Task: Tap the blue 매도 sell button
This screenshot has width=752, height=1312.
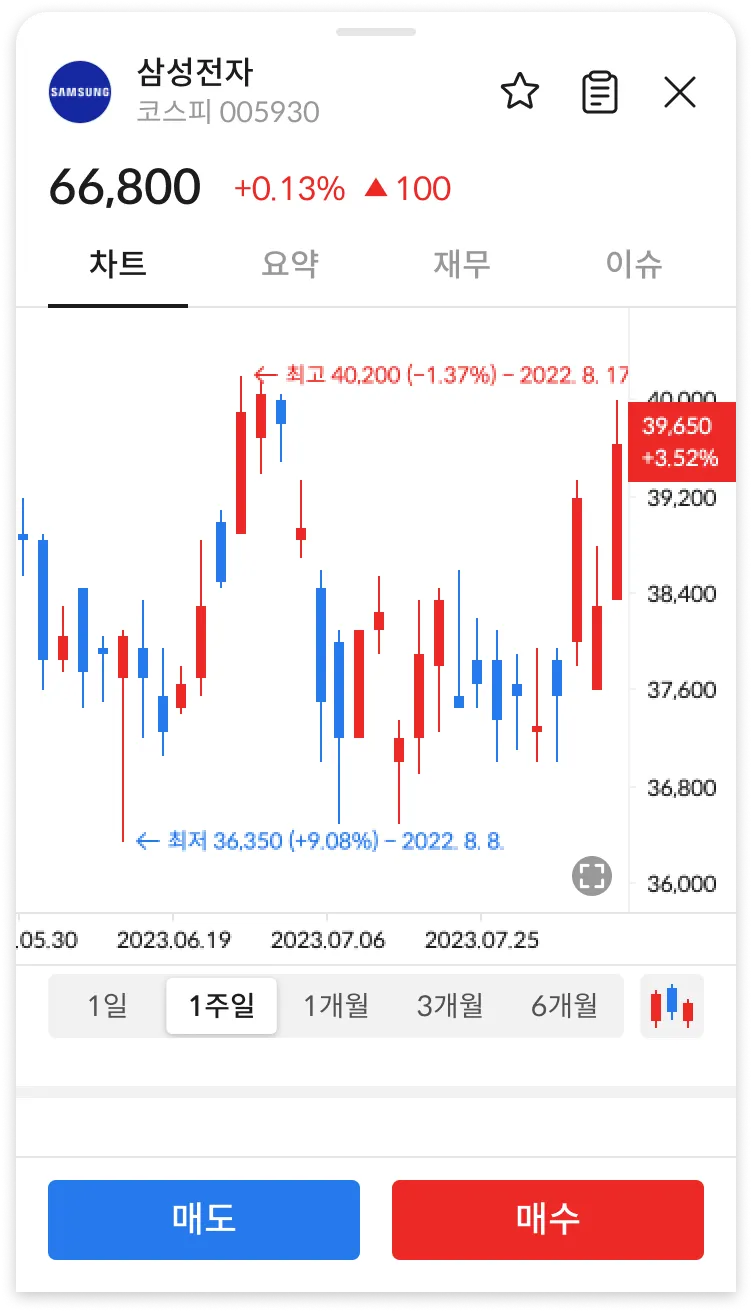Action: [x=204, y=1219]
